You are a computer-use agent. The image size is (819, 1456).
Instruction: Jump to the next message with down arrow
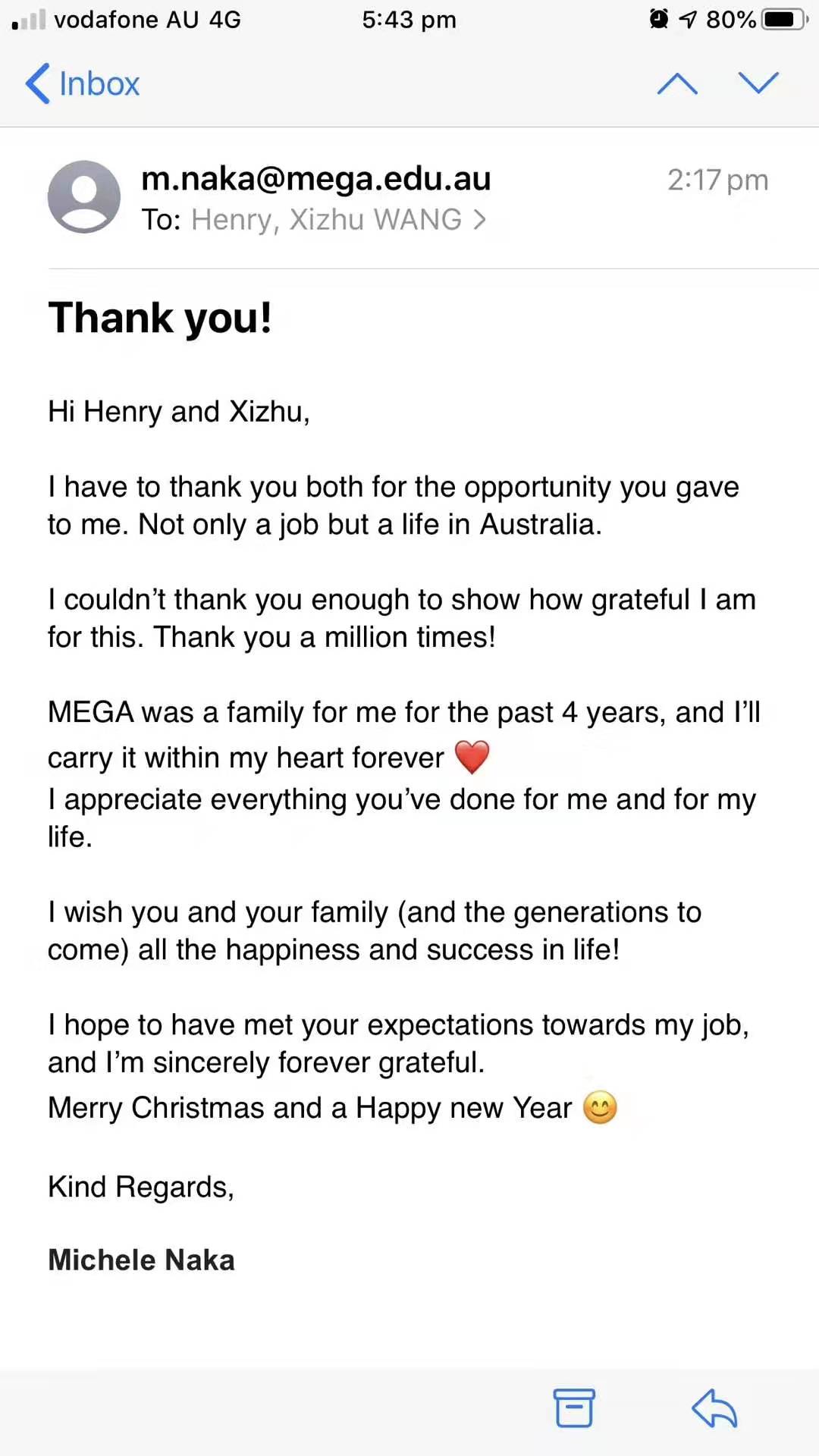click(759, 83)
